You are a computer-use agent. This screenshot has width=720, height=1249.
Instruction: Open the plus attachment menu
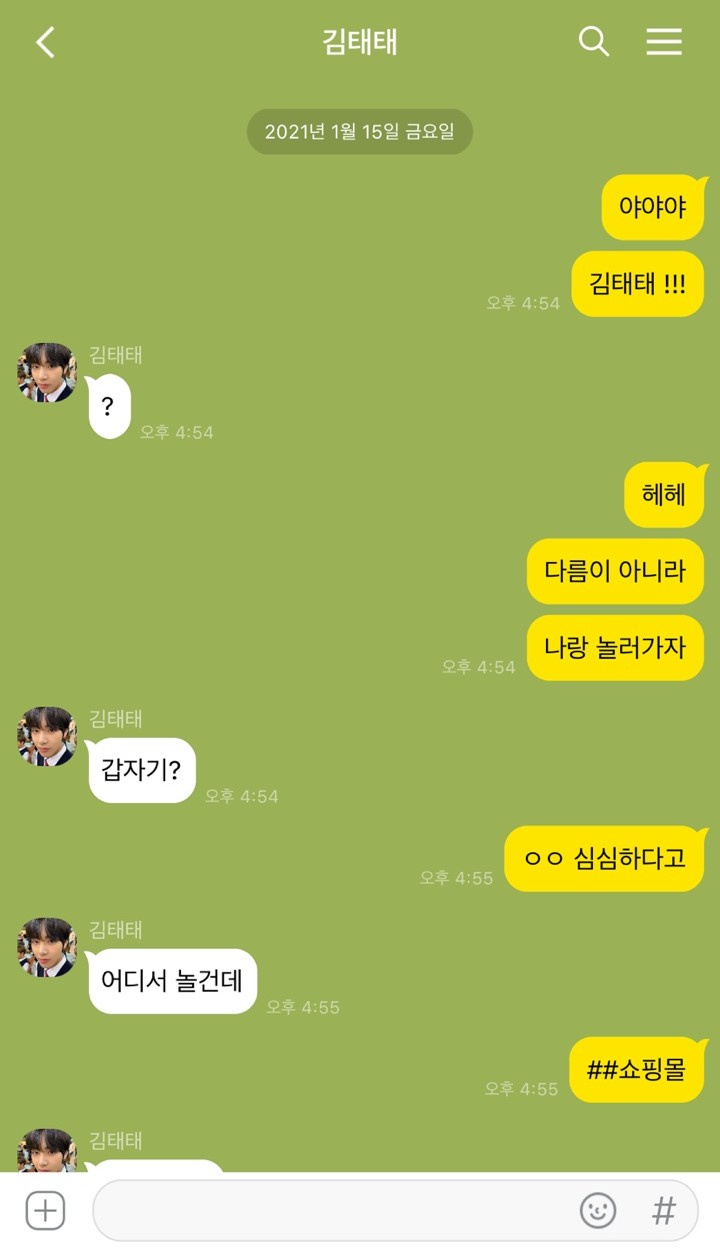click(45, 1211)
